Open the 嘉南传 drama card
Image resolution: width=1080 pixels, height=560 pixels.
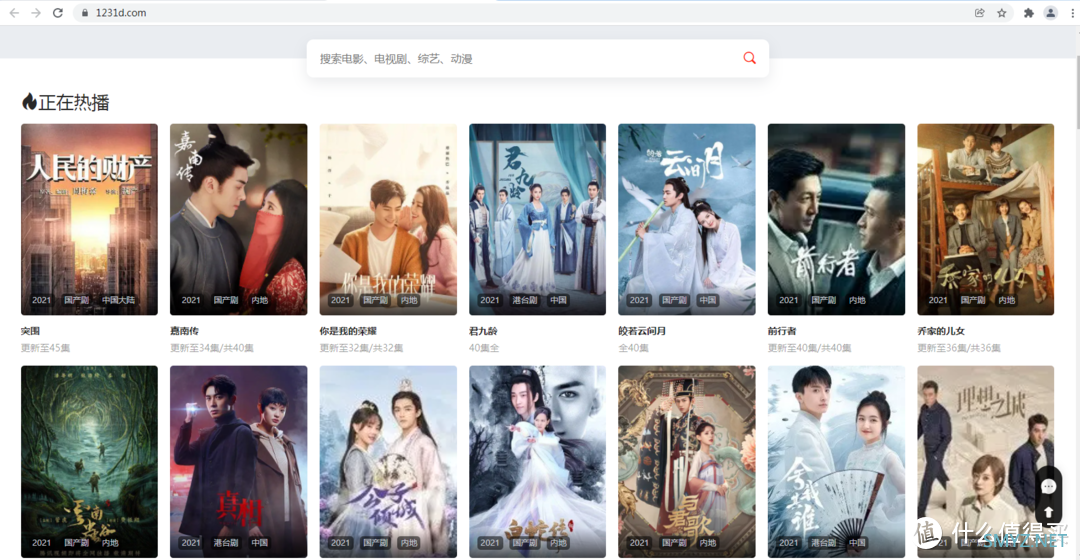pyautogui.click(x=238, y=219)
